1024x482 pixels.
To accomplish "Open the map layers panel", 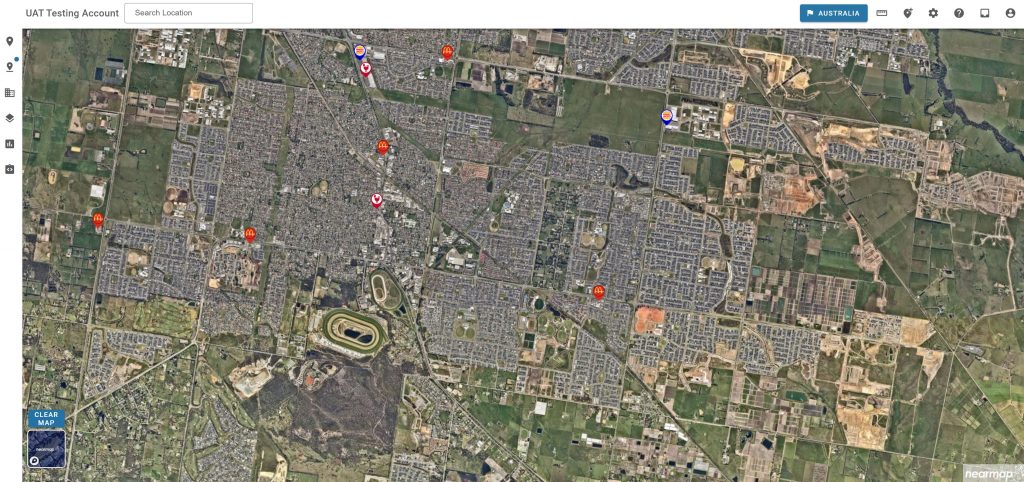I will (10, 118).
